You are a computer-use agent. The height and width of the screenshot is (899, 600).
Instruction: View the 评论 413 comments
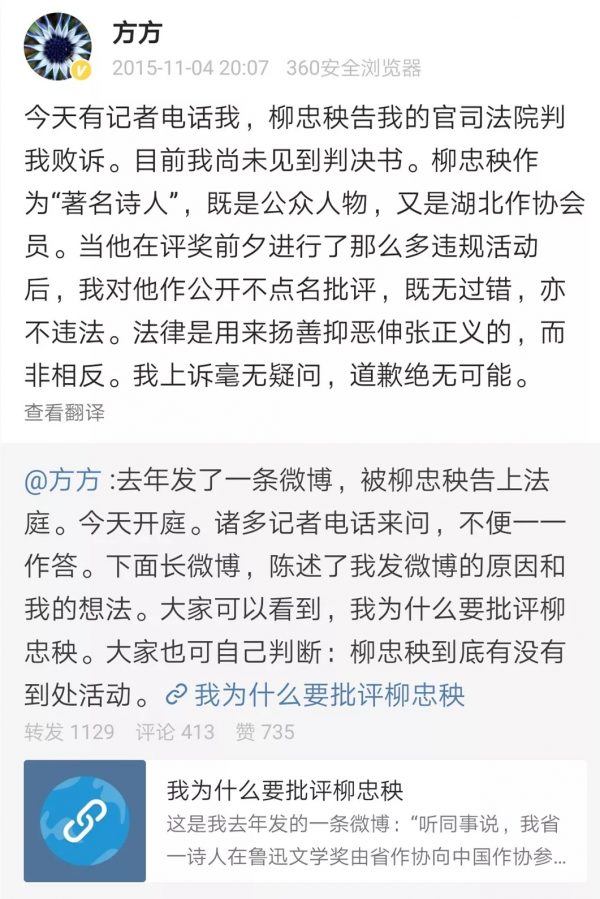point(175,732)
